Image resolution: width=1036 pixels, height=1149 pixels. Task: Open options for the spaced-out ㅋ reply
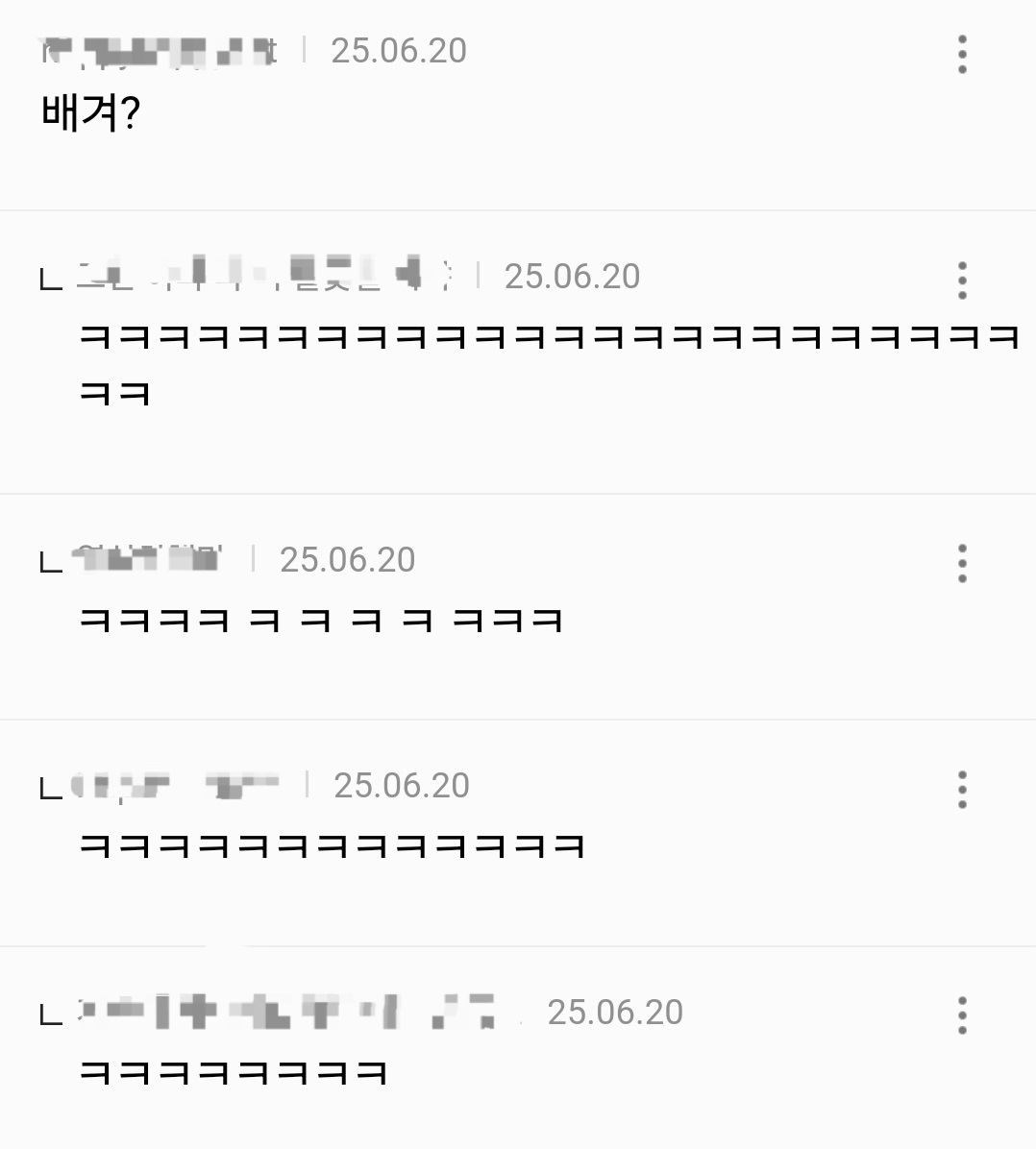[962, 563]
